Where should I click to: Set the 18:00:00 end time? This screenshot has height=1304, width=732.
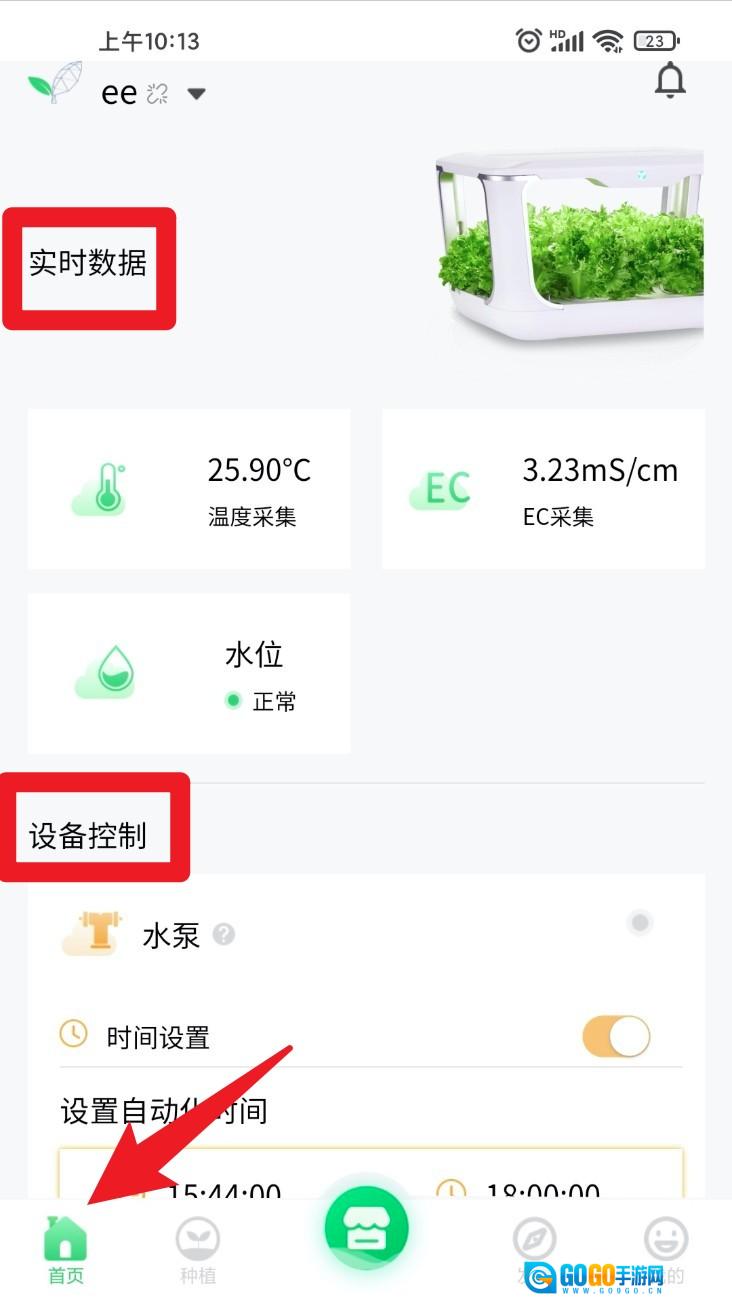click(x=541, y=1190)
